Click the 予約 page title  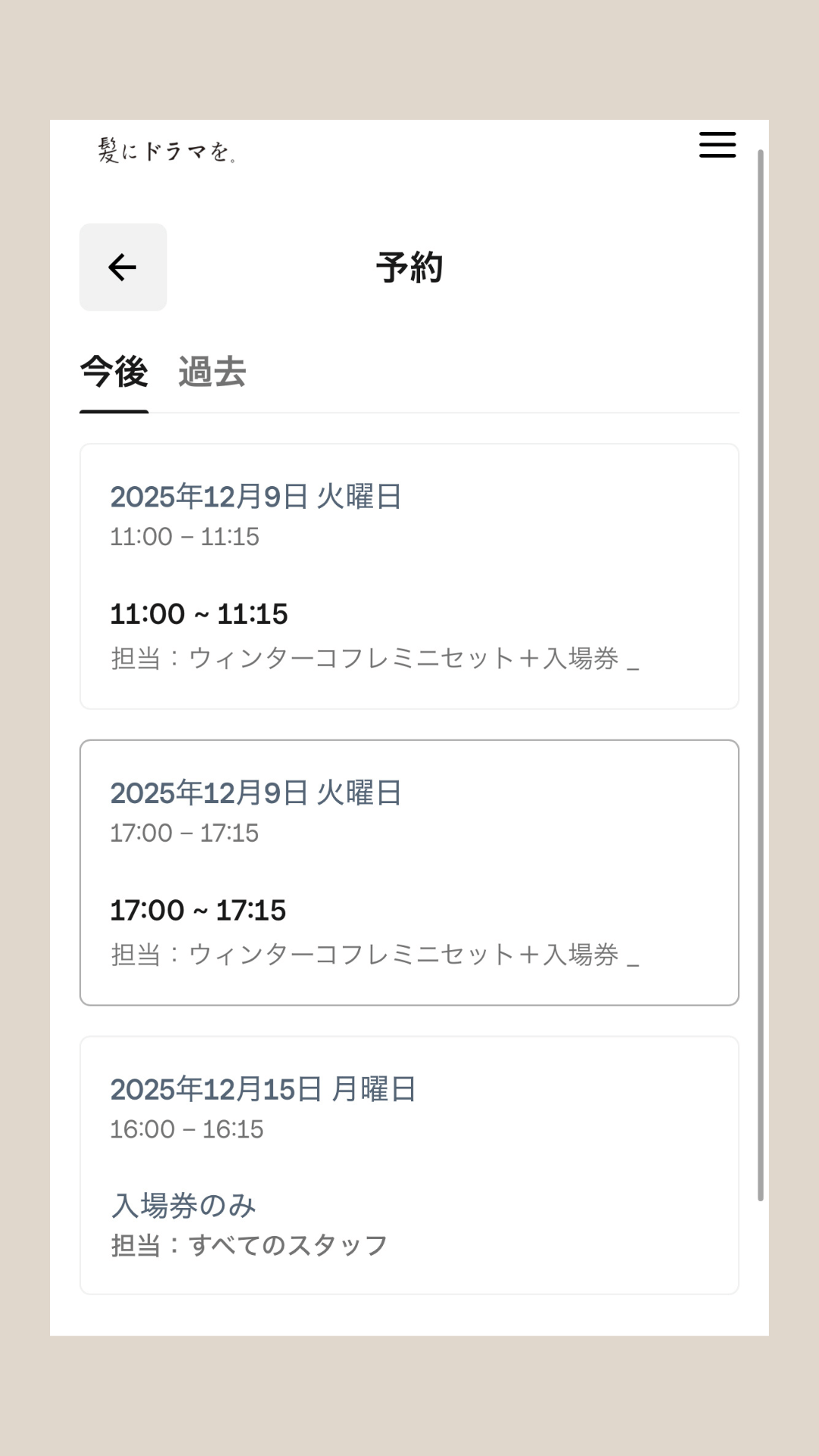(x=409, y=267)
